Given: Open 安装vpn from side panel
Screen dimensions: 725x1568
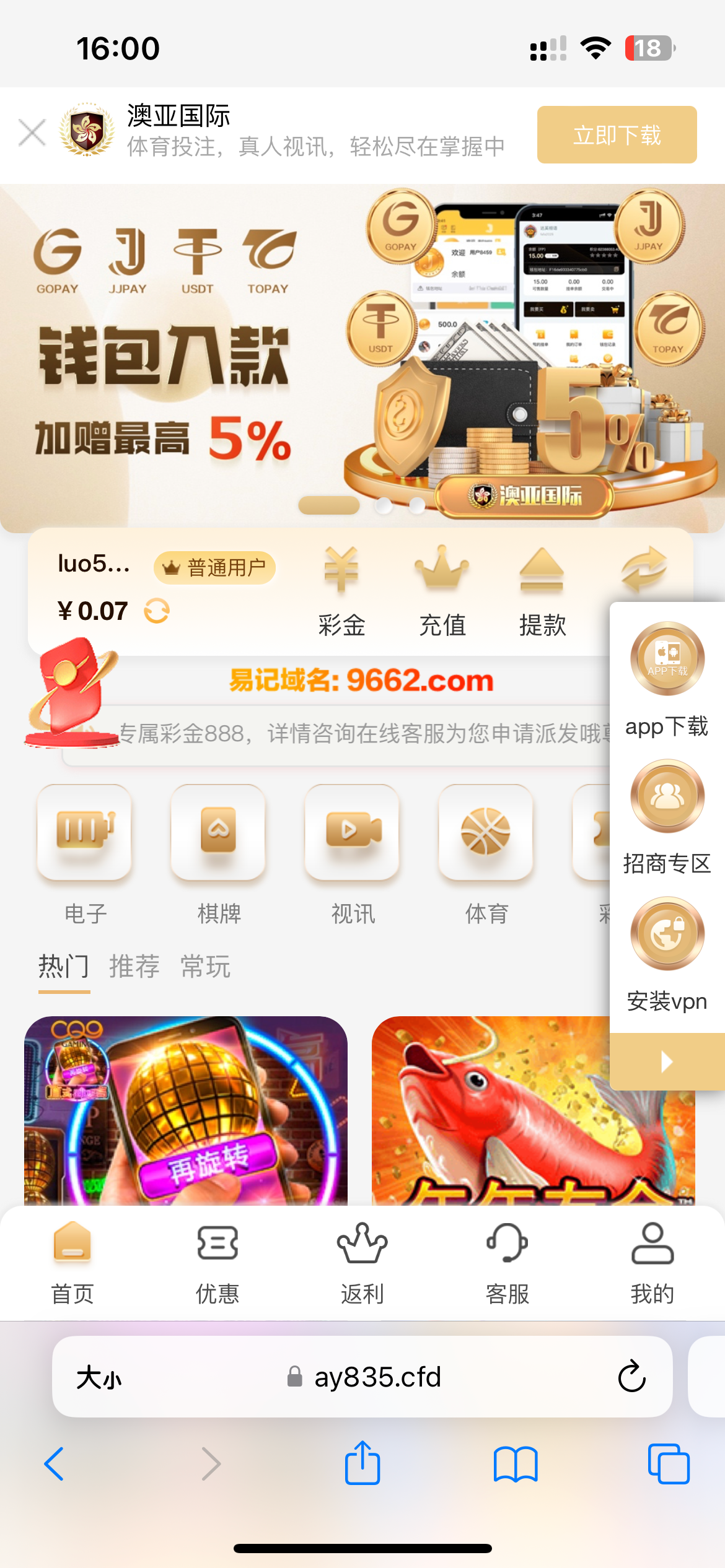Looking at the screenshot, I should point(667,954).
